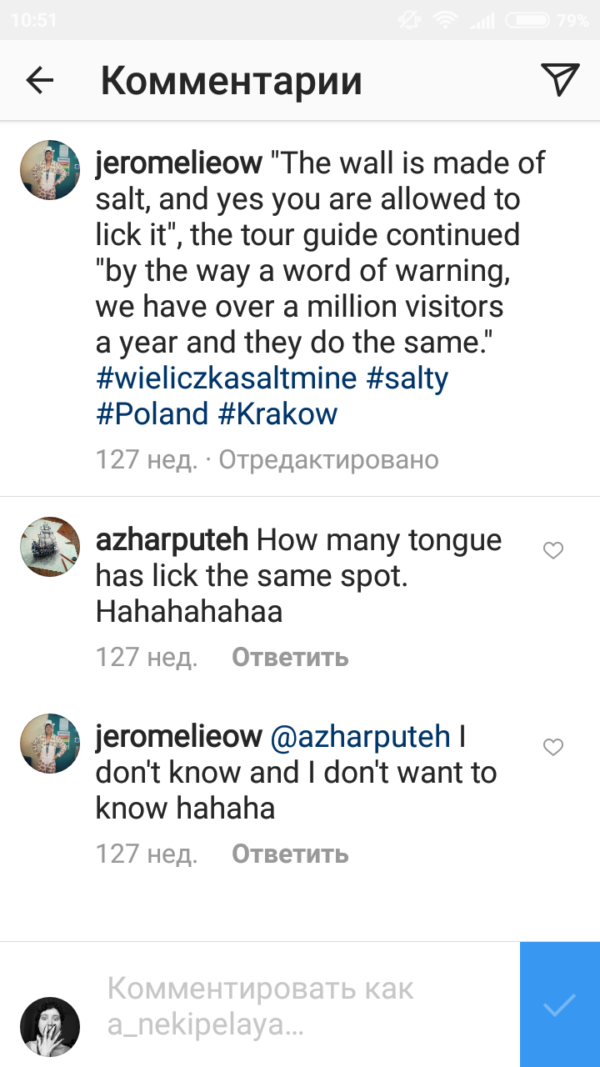Reply to azharputeh's comment
Image resolution: width=600 pixels, height=1067 pixels.
coord(290,657)
